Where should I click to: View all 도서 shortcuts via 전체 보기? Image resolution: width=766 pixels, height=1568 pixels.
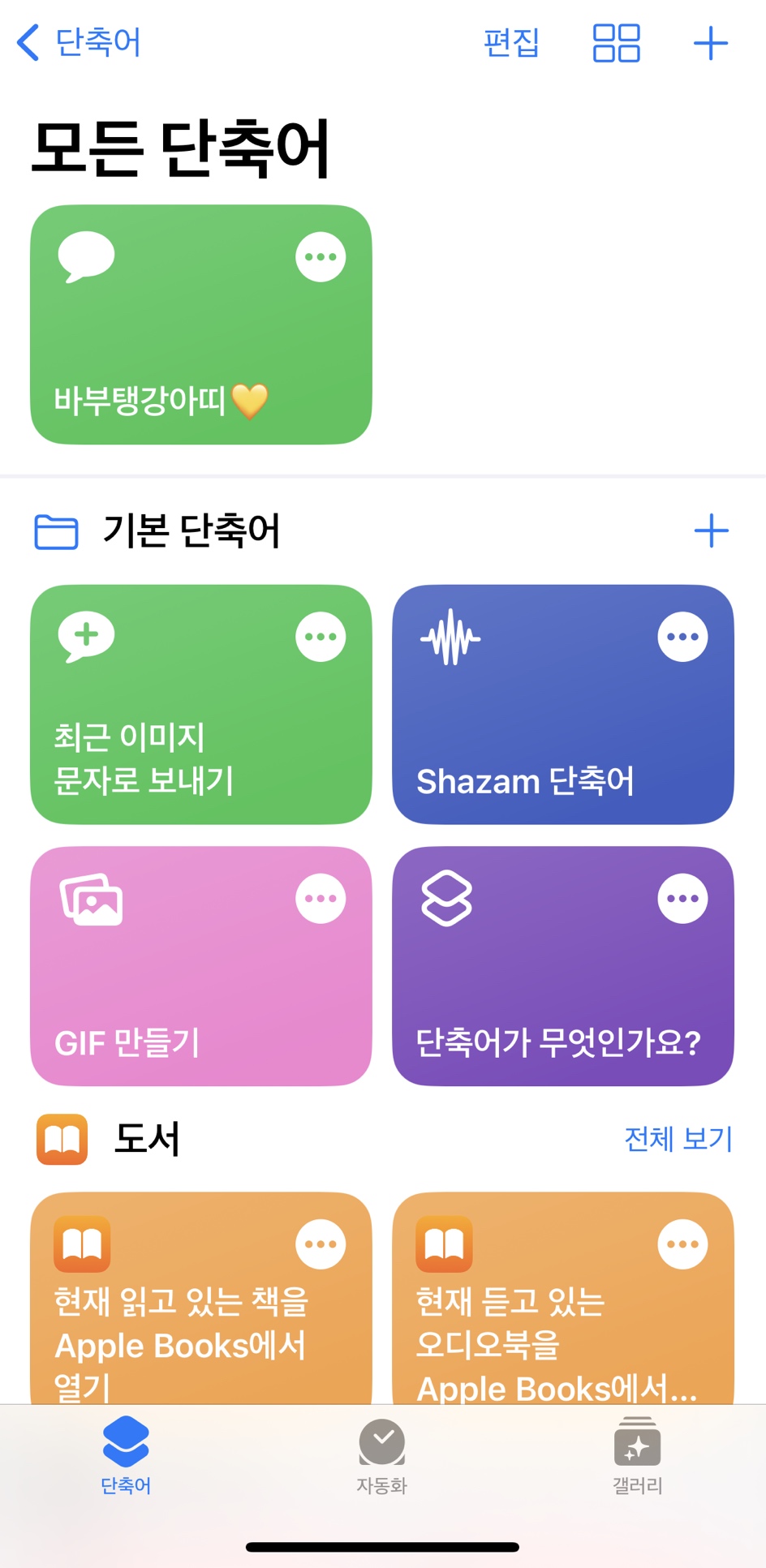678,1139
